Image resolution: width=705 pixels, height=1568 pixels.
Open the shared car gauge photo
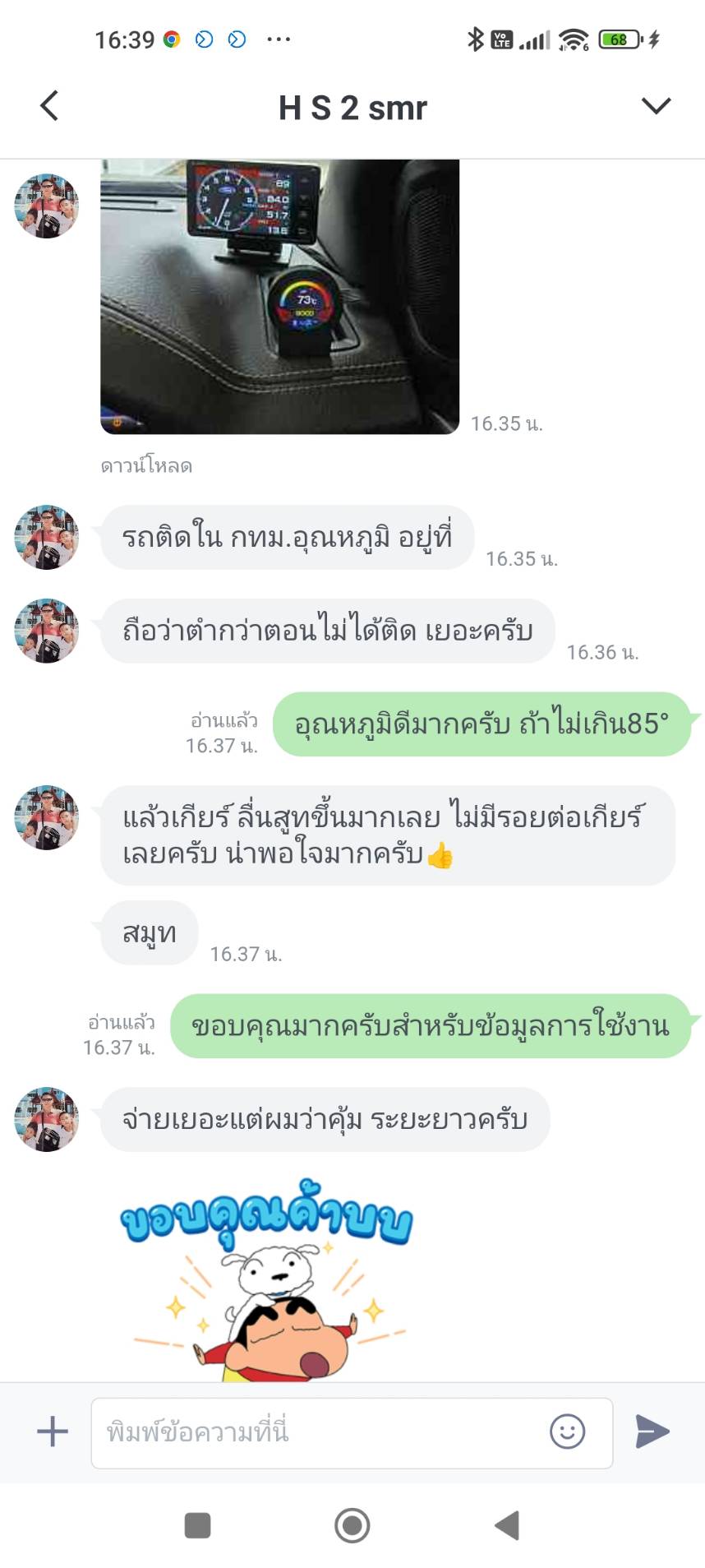click(279, 296)
